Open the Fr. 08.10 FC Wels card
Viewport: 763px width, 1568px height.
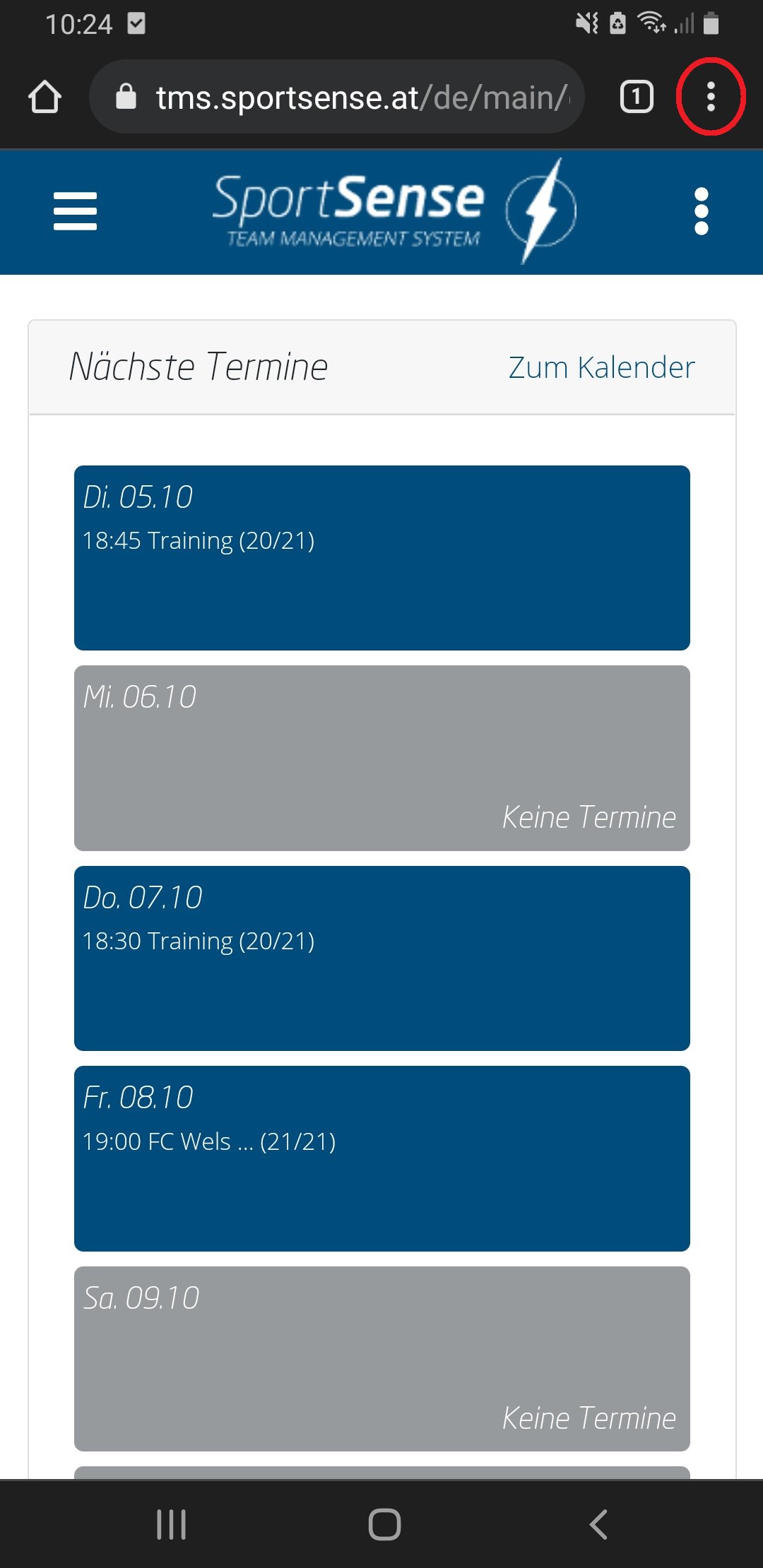(382, 1158)
